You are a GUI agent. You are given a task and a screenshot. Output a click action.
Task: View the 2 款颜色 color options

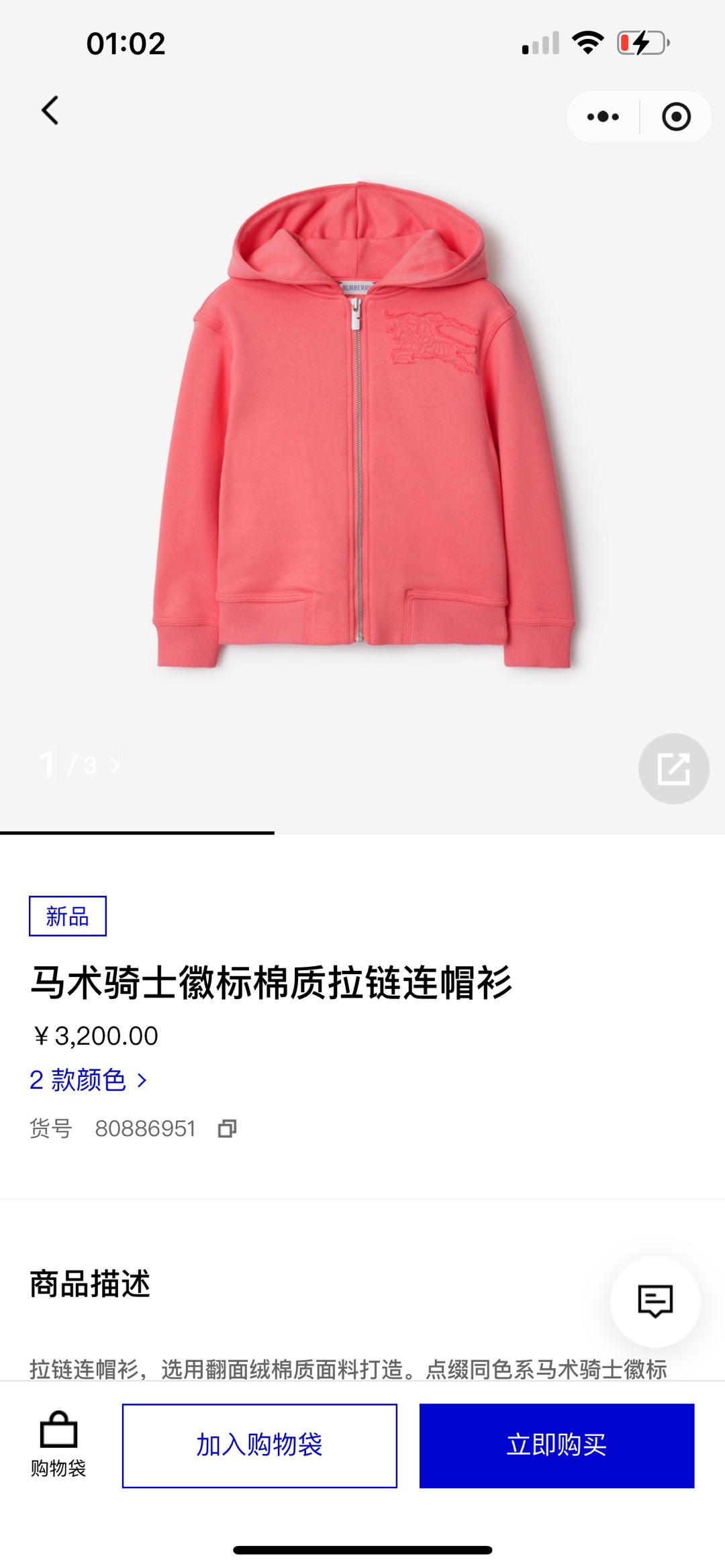point(88,1080)
